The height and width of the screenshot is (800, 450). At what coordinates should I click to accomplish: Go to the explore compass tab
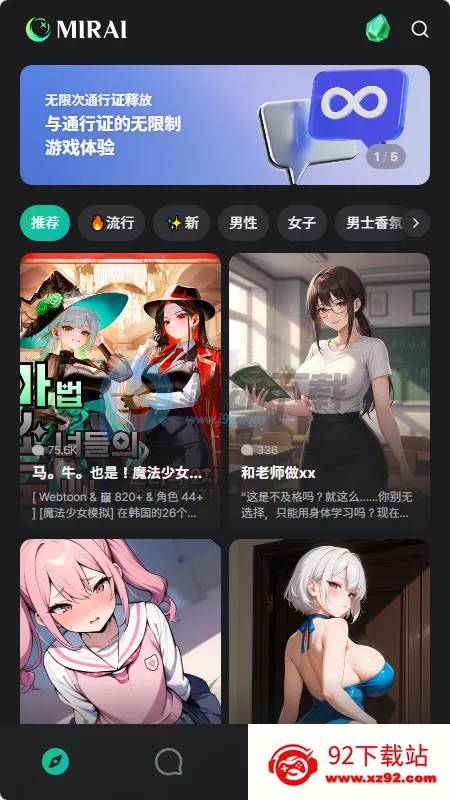56,762
